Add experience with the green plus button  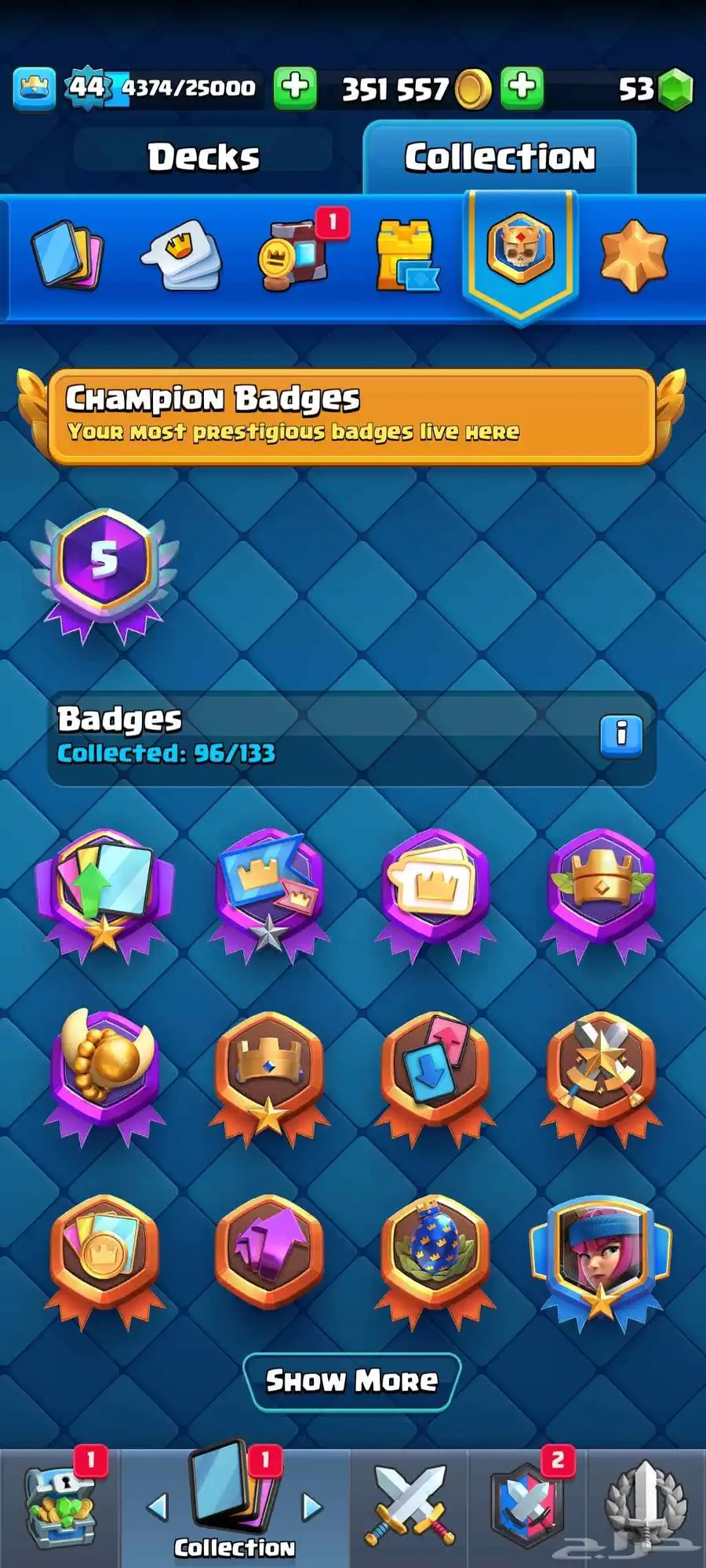295,87
